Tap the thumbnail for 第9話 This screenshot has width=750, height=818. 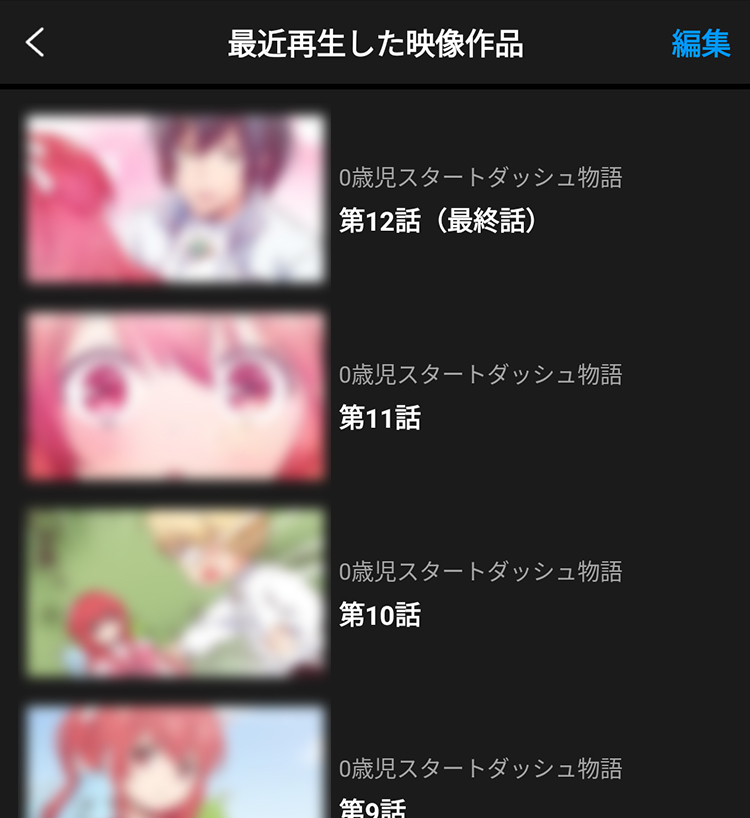click(x=176, y=772)
